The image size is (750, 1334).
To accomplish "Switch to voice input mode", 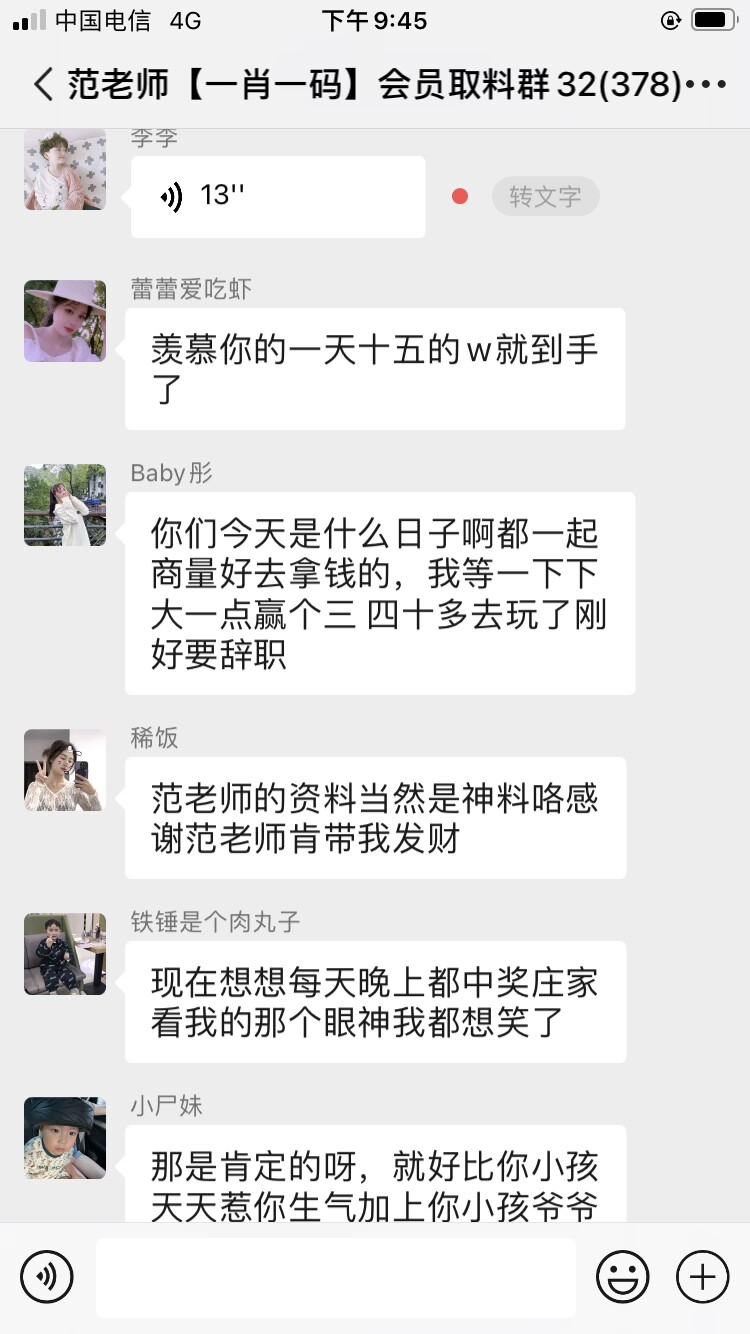I will pos(47,1277).
